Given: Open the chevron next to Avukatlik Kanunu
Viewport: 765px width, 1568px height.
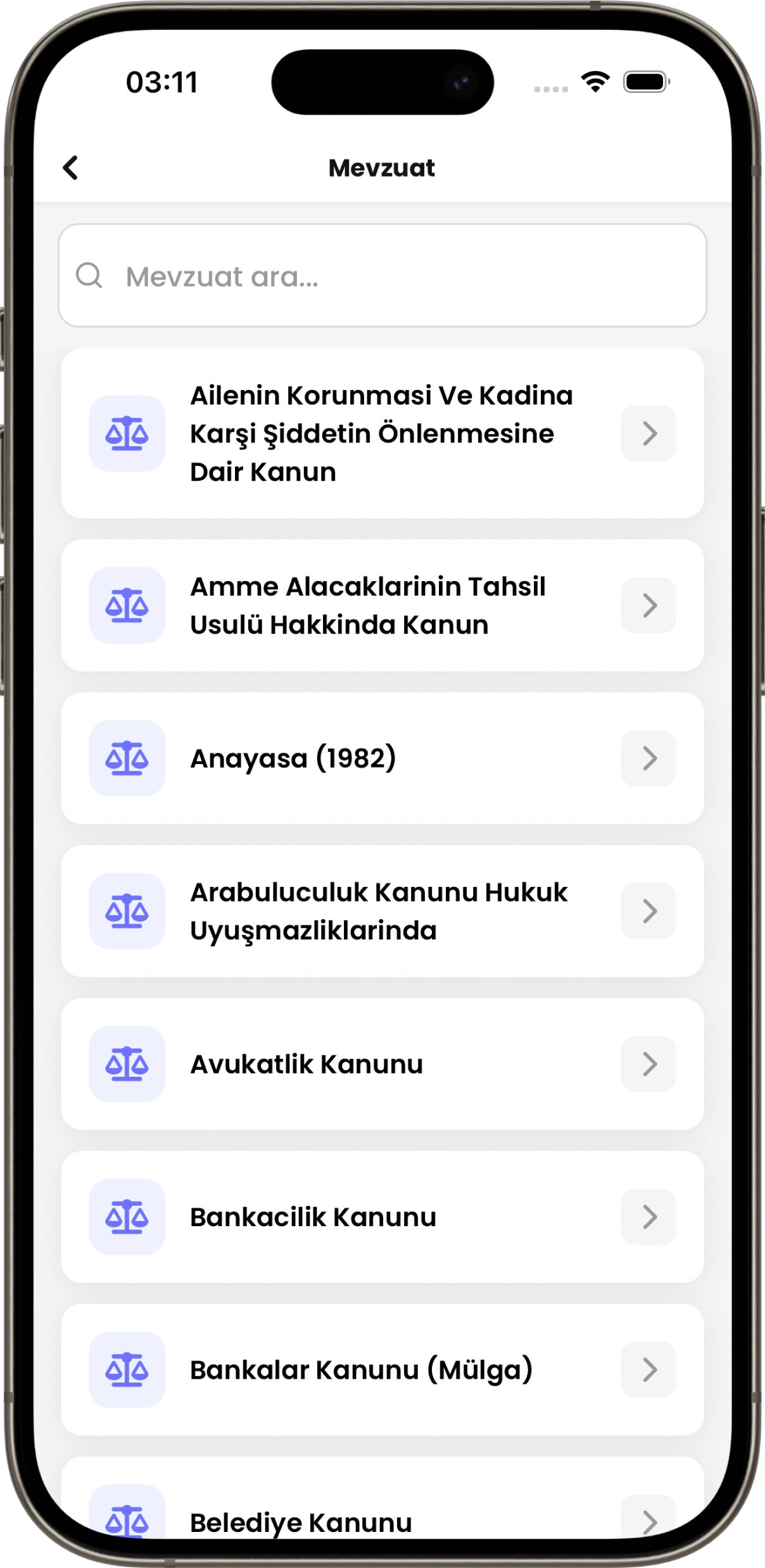Looking at the screenshot, I should [x=648, y=1064].
